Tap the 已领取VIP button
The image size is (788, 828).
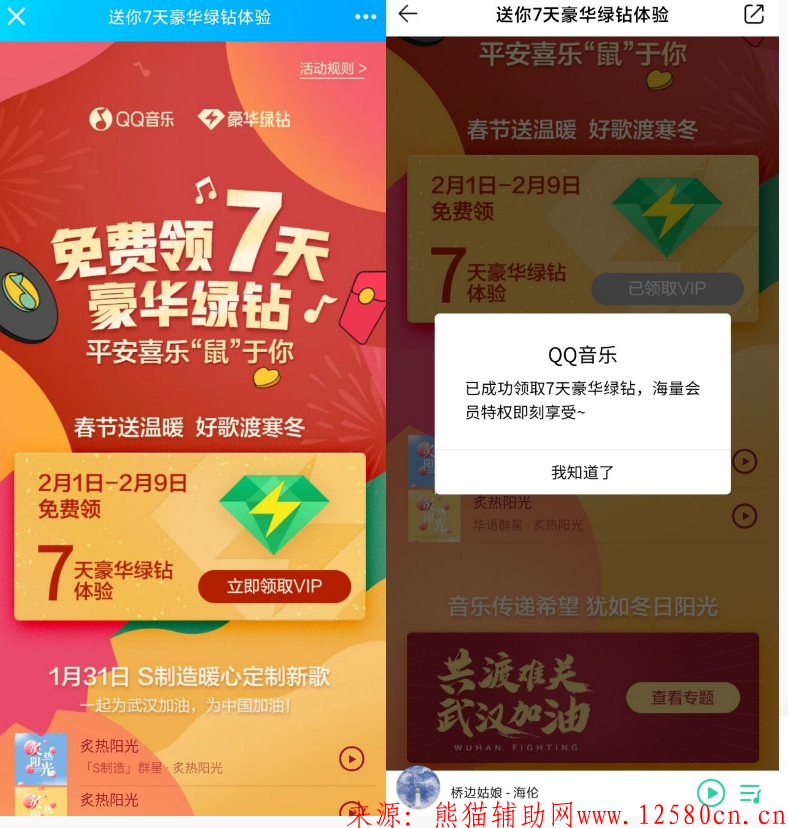pyautogui.click(x=667, y=290)
